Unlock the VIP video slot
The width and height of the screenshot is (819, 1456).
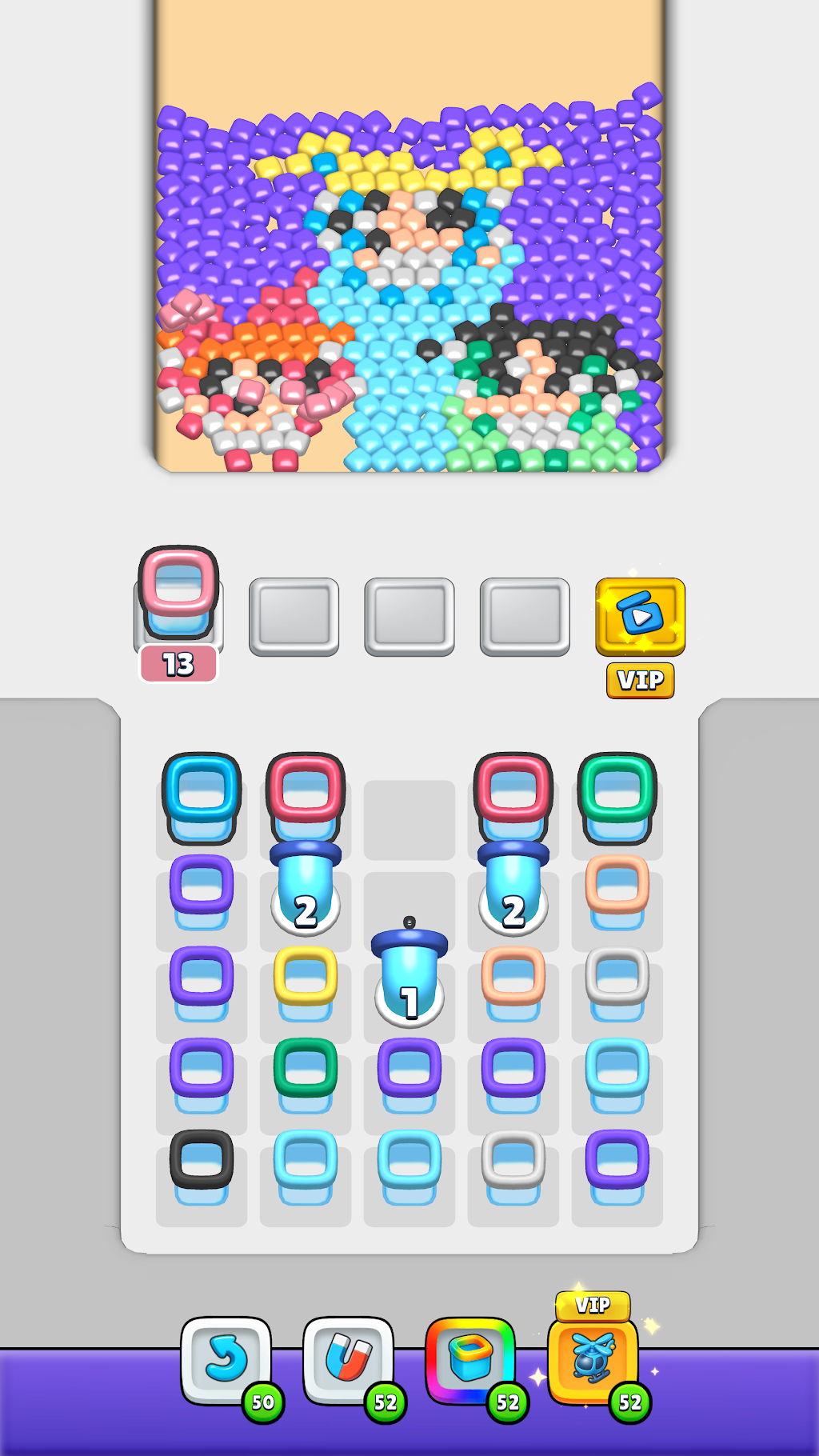point(640,618)
